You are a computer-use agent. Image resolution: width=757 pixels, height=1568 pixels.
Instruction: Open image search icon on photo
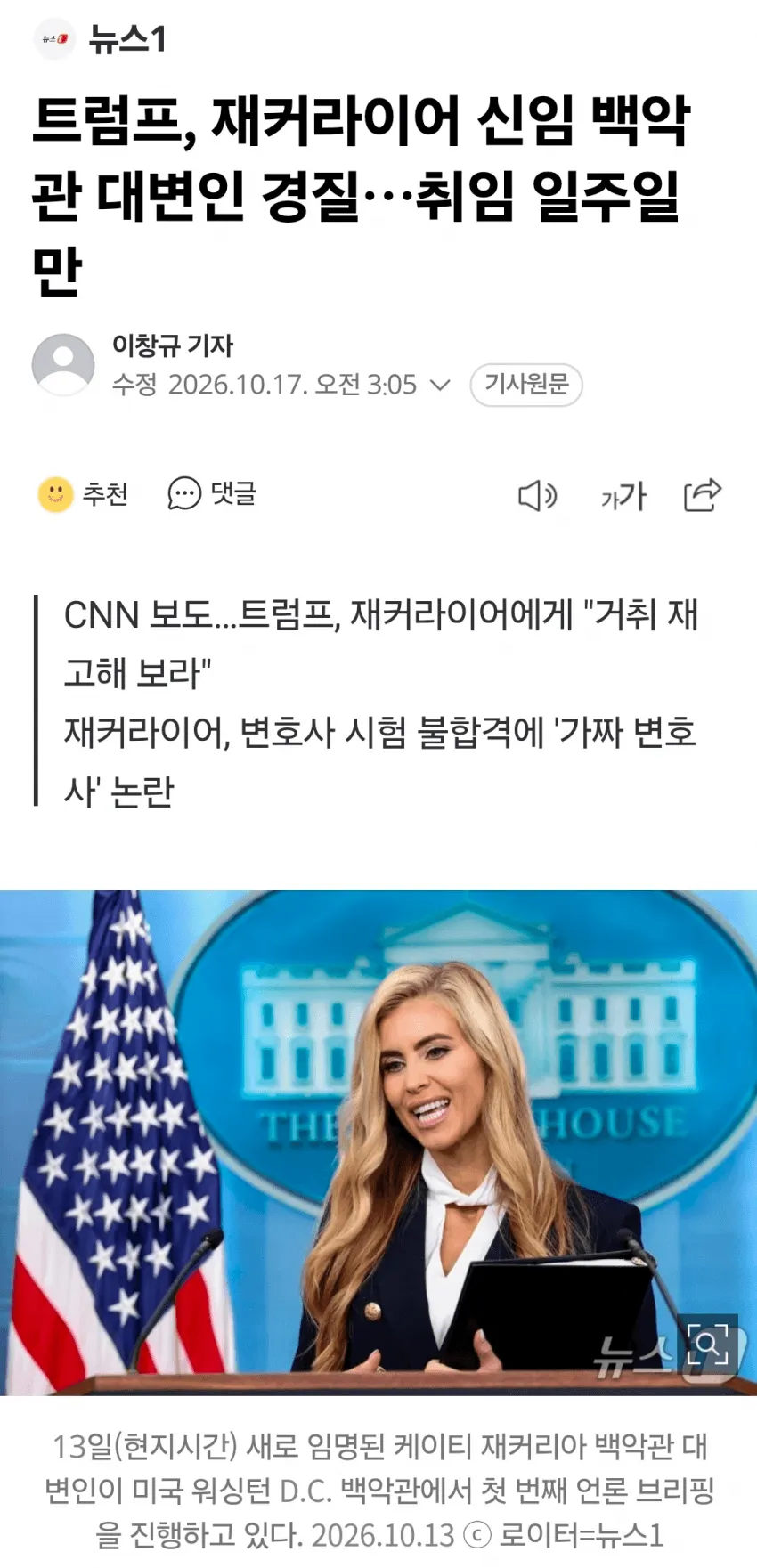click(x=707, y=1345)
